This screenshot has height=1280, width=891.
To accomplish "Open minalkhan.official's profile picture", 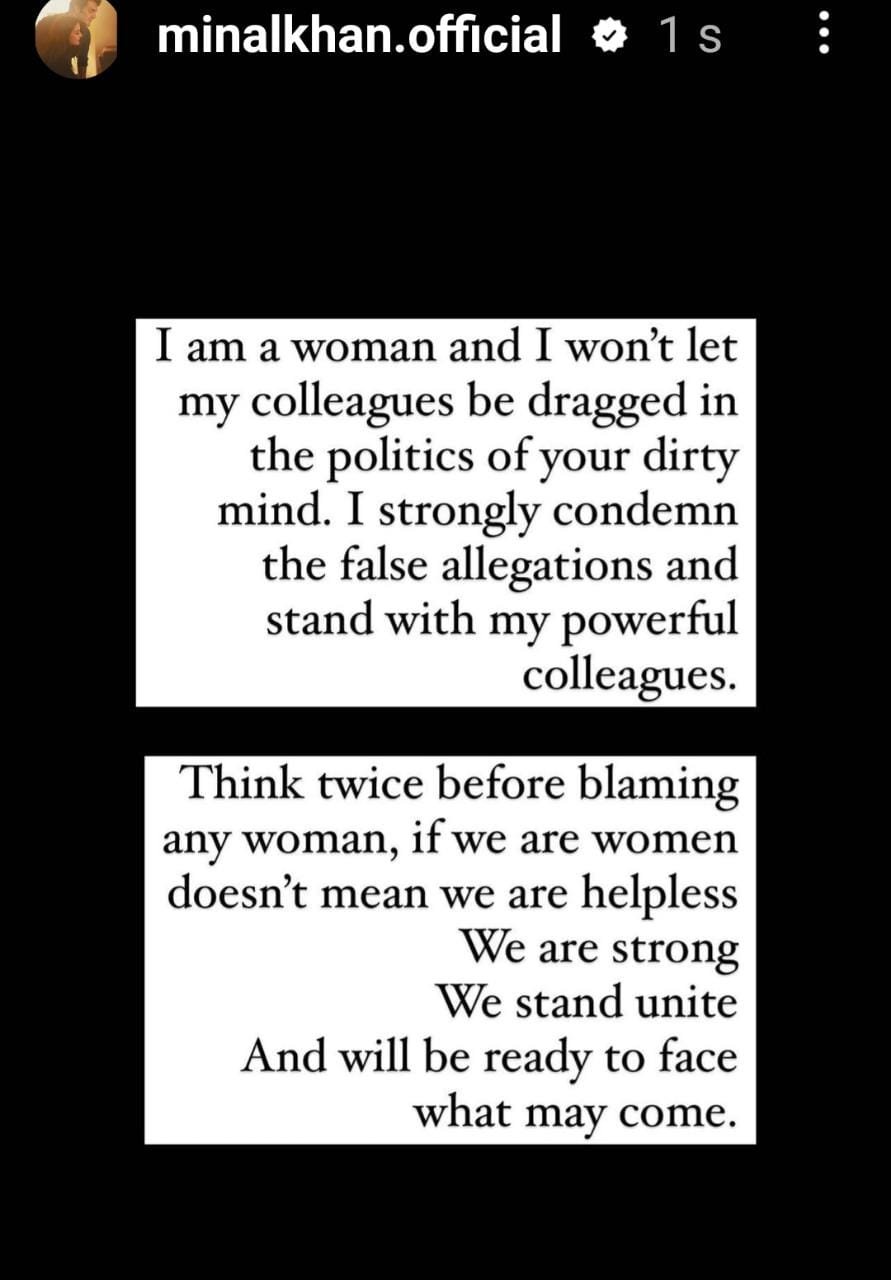I will (x=76, y=37).
